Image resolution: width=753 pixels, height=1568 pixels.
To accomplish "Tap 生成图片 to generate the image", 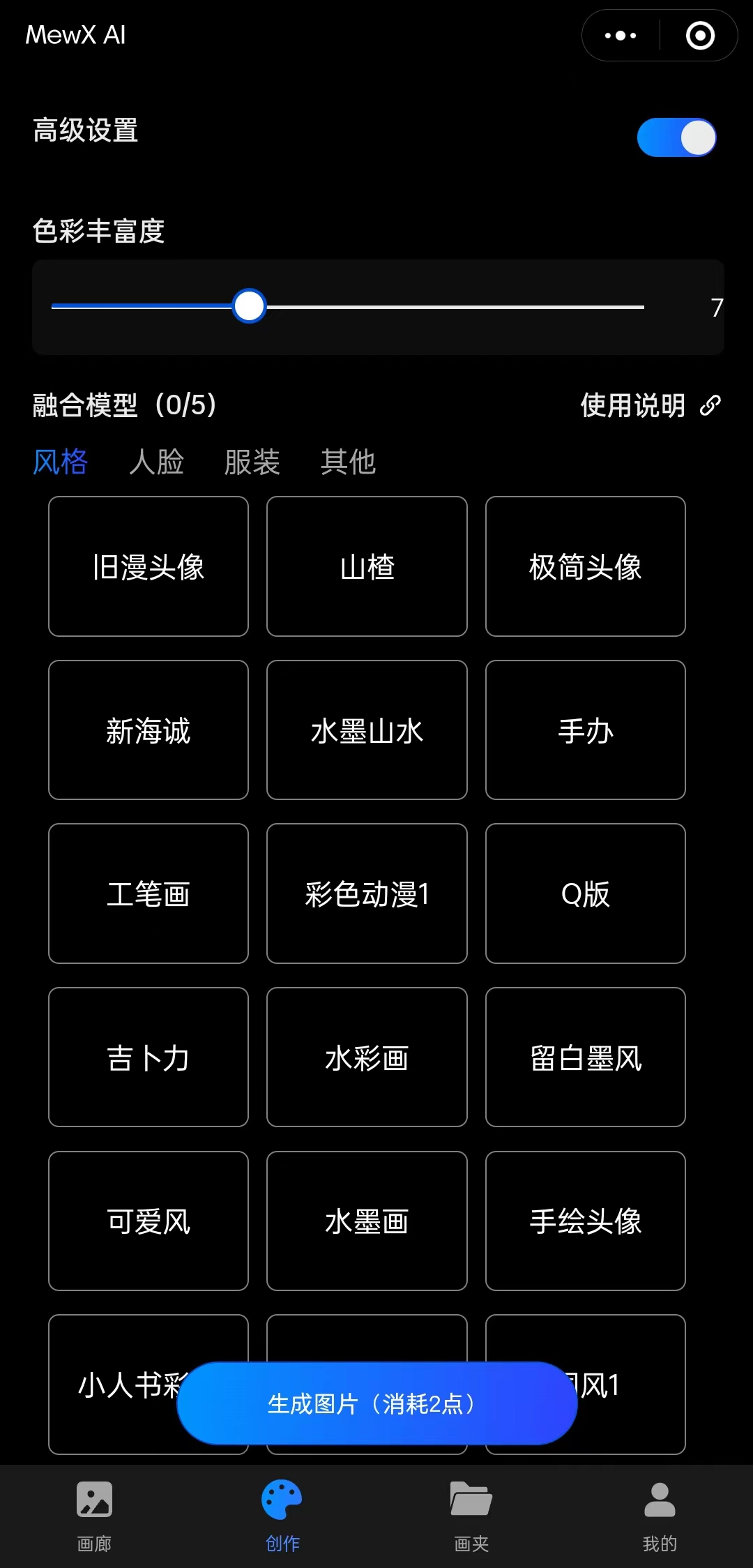I will click(x=376, y=1403).
